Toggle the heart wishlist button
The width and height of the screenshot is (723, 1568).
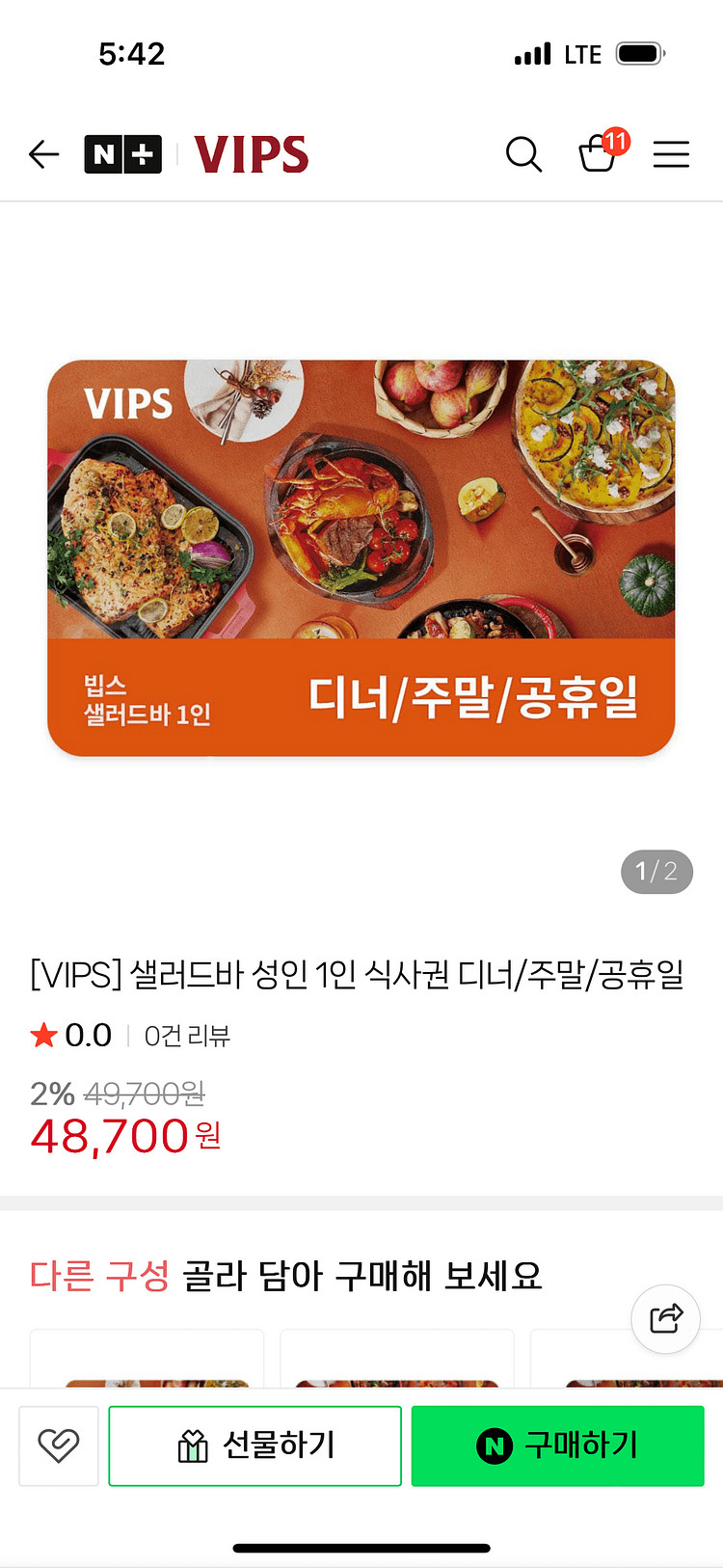[59, 1446]
